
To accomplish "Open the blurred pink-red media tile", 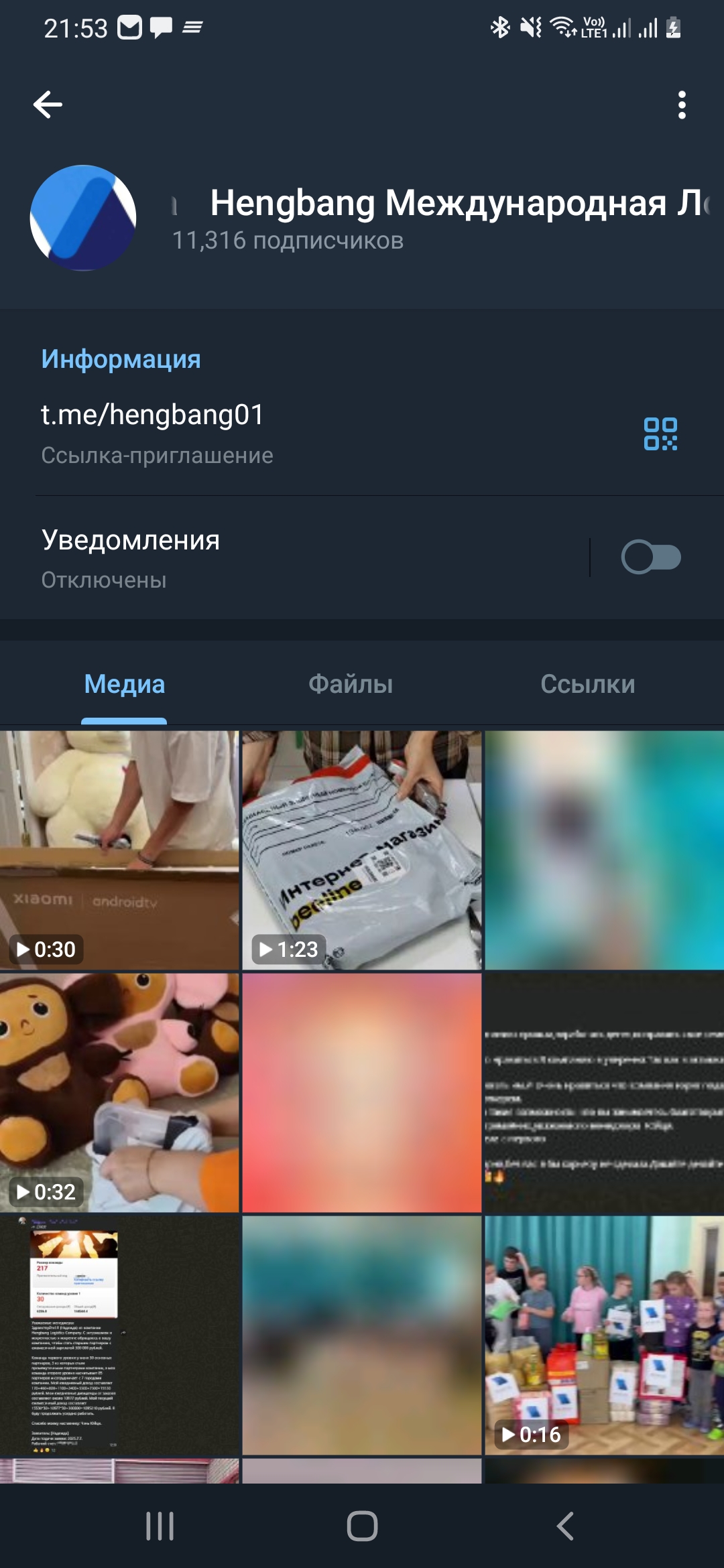I will [361, 1092].
